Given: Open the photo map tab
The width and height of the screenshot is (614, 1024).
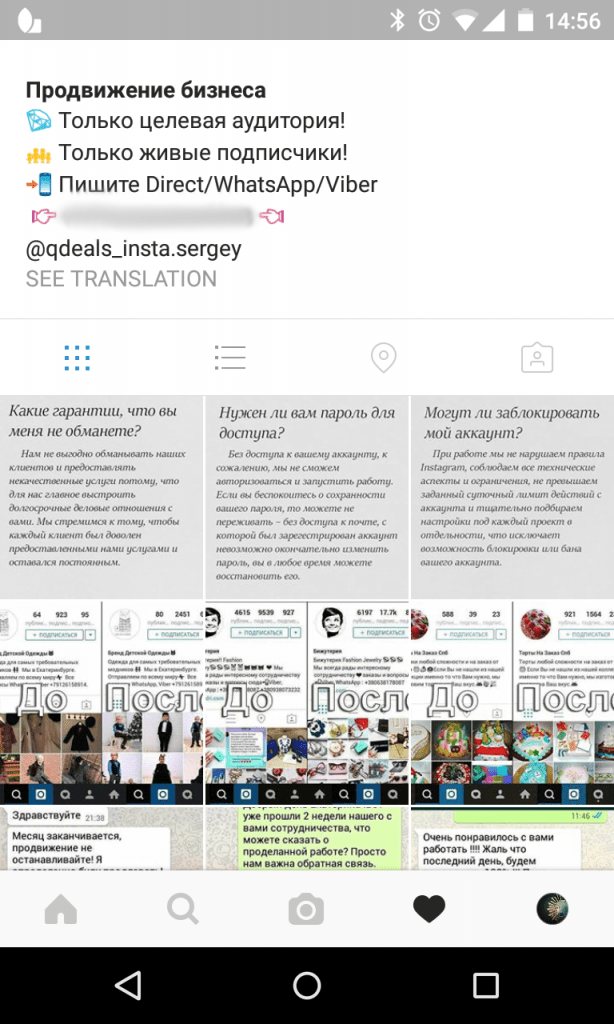Looking at the screenshot, I should tap(383, 358).
